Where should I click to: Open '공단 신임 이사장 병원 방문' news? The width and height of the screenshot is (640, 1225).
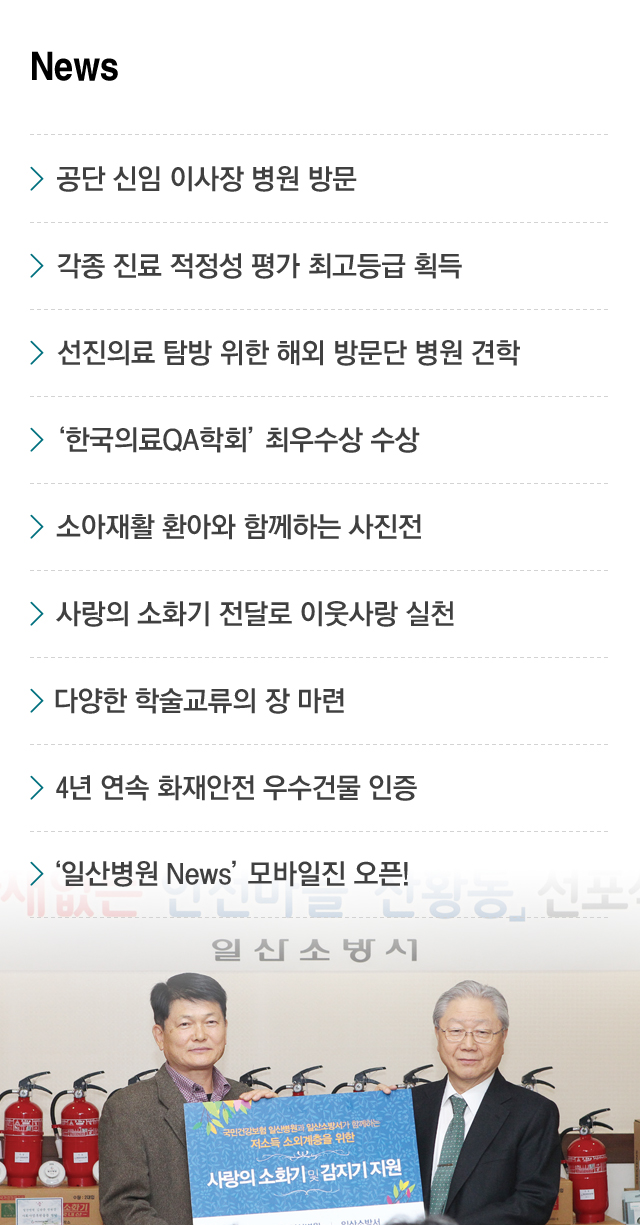(x=206, y=179)
